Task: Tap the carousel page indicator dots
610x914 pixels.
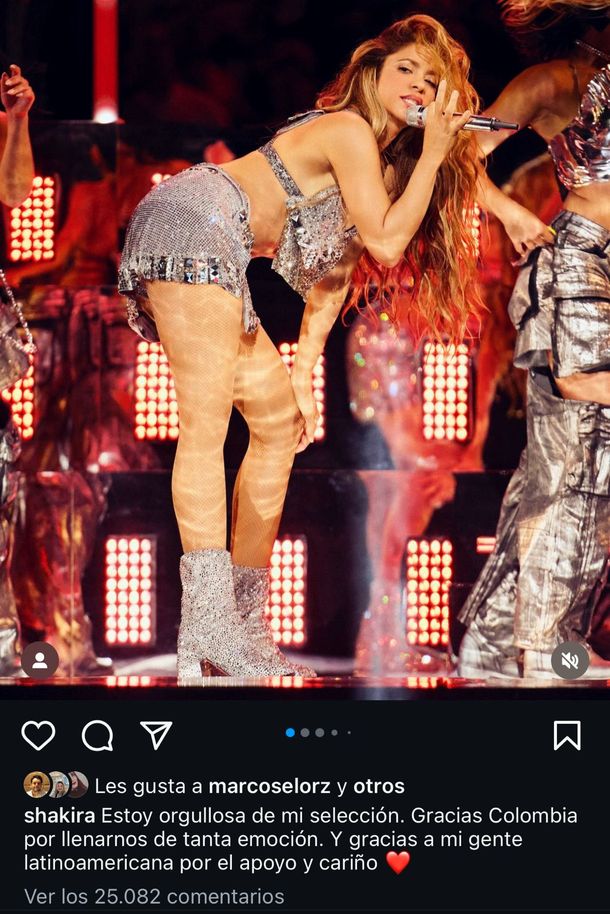Action: point(319,732)
